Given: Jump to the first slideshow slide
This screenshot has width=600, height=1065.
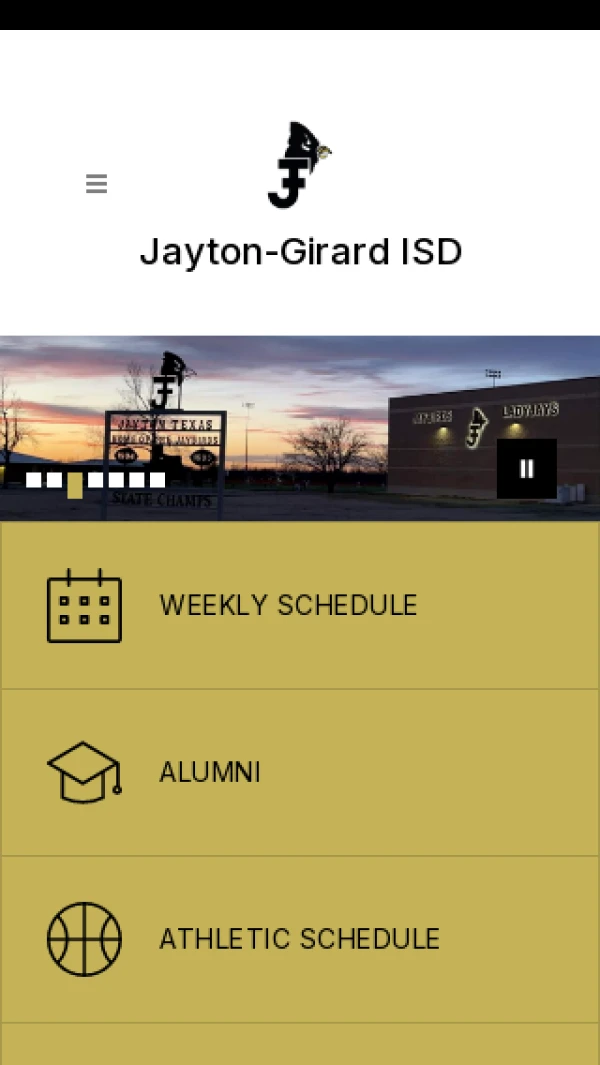Looking at the screenshot, I should pyautogui.click(x=34, y=480).
